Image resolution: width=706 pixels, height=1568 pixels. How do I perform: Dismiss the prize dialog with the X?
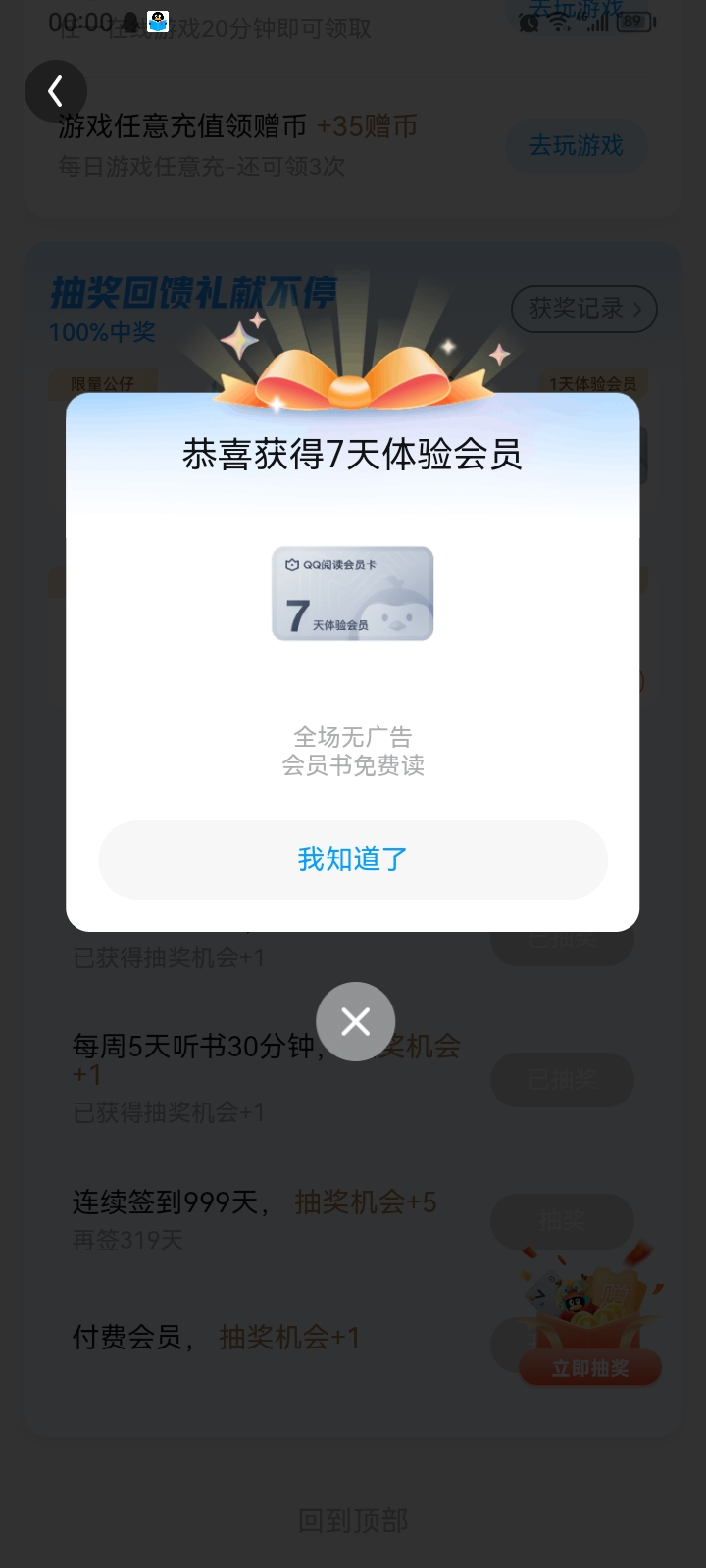355,1021
